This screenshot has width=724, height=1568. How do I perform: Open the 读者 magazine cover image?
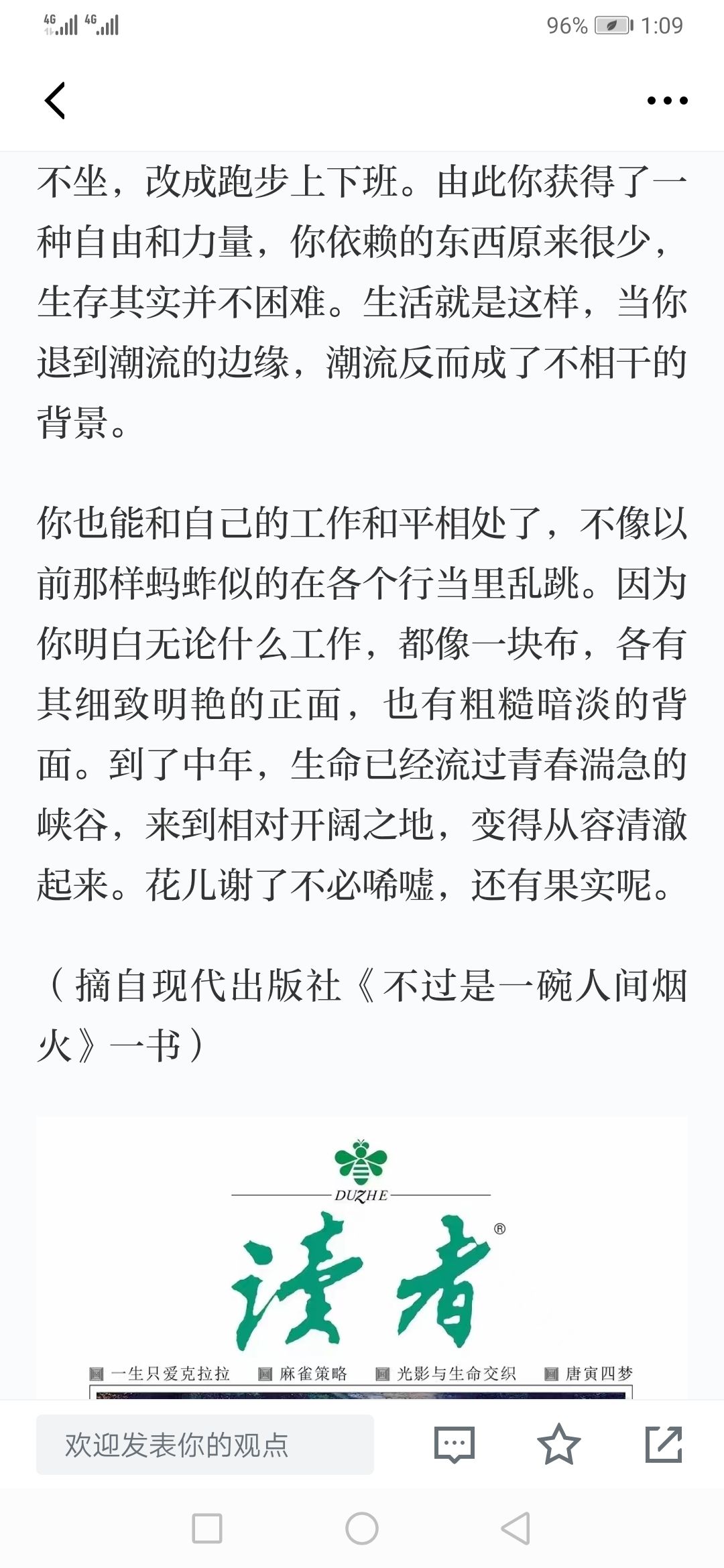tap(362, 1260)
